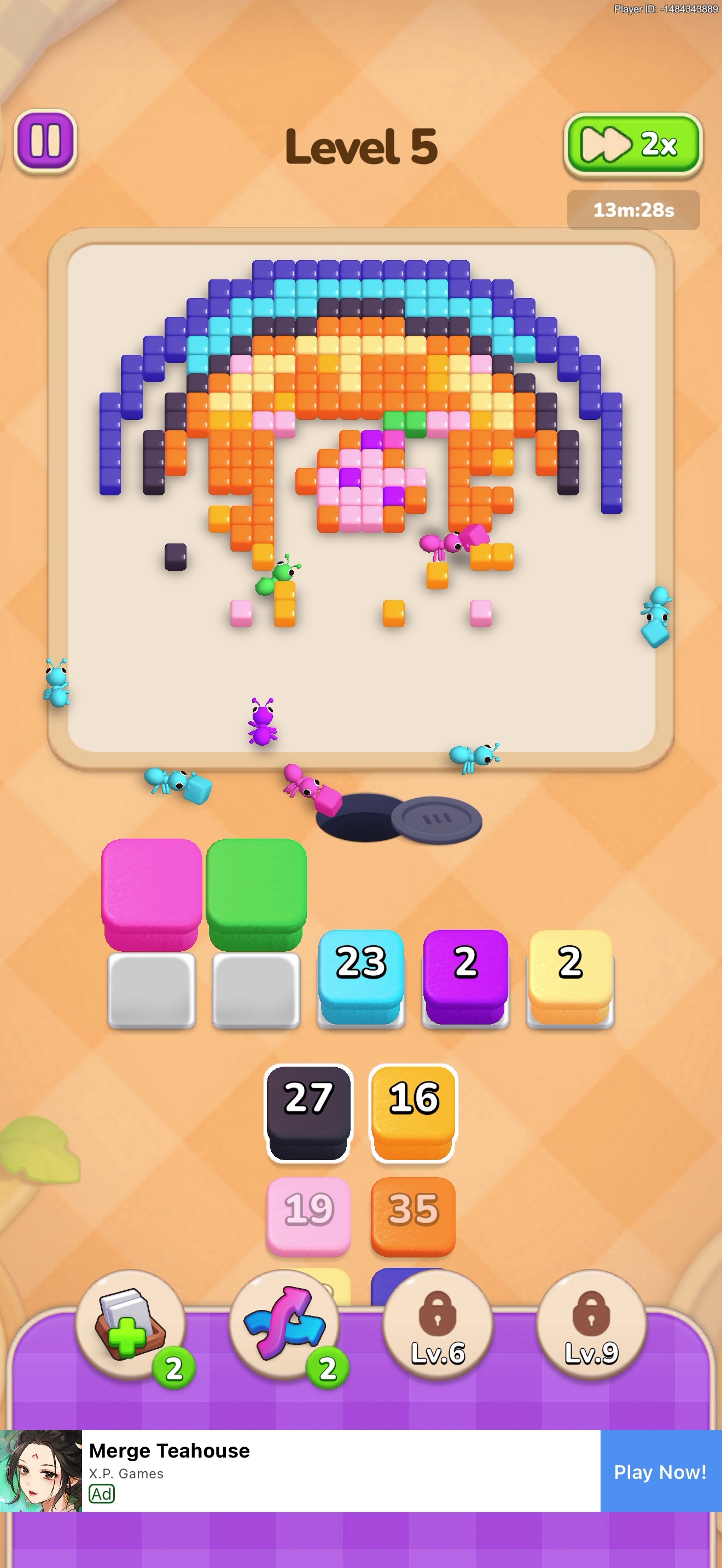Use the shuffle arrows booster
This screenshot has height=1568, width=722.
[284, 1325]
